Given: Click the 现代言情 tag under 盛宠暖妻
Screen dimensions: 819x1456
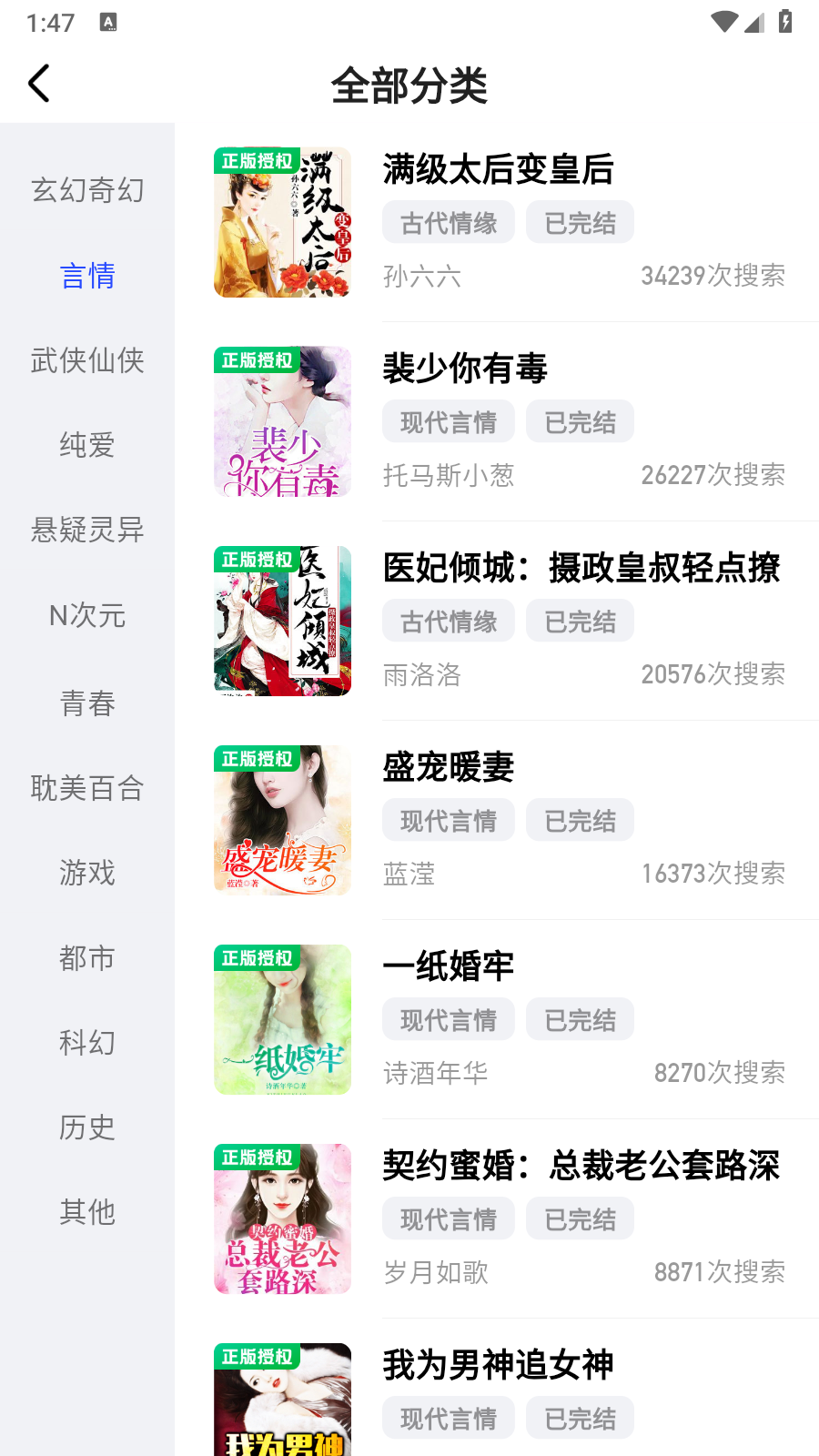Looking at the screenshot, I should click(x=448, y=819).
